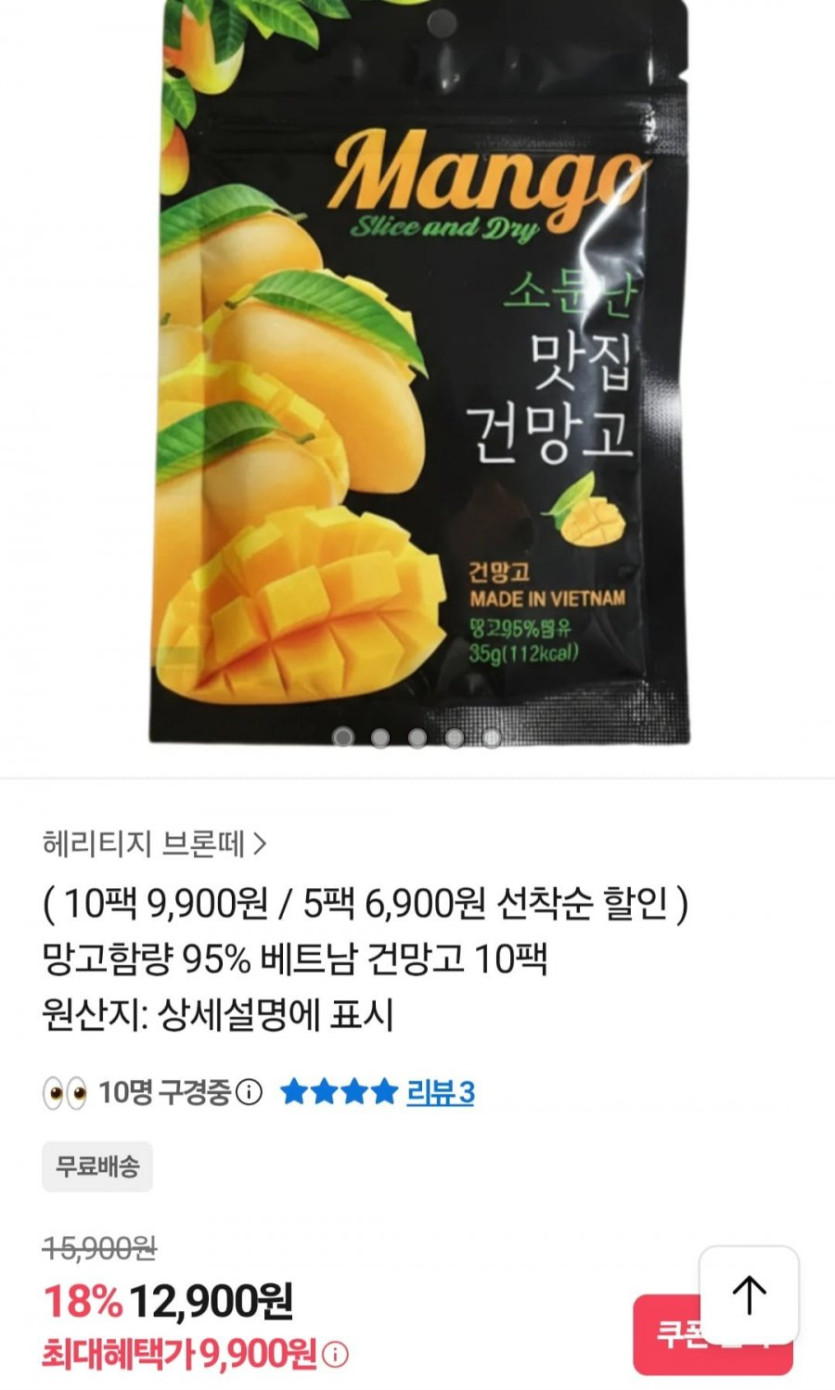The width and height of the screenshot is (835, 1390).
Task: Open the 헤리티지 브론떼 brand store link
Action: coord(155,845)
